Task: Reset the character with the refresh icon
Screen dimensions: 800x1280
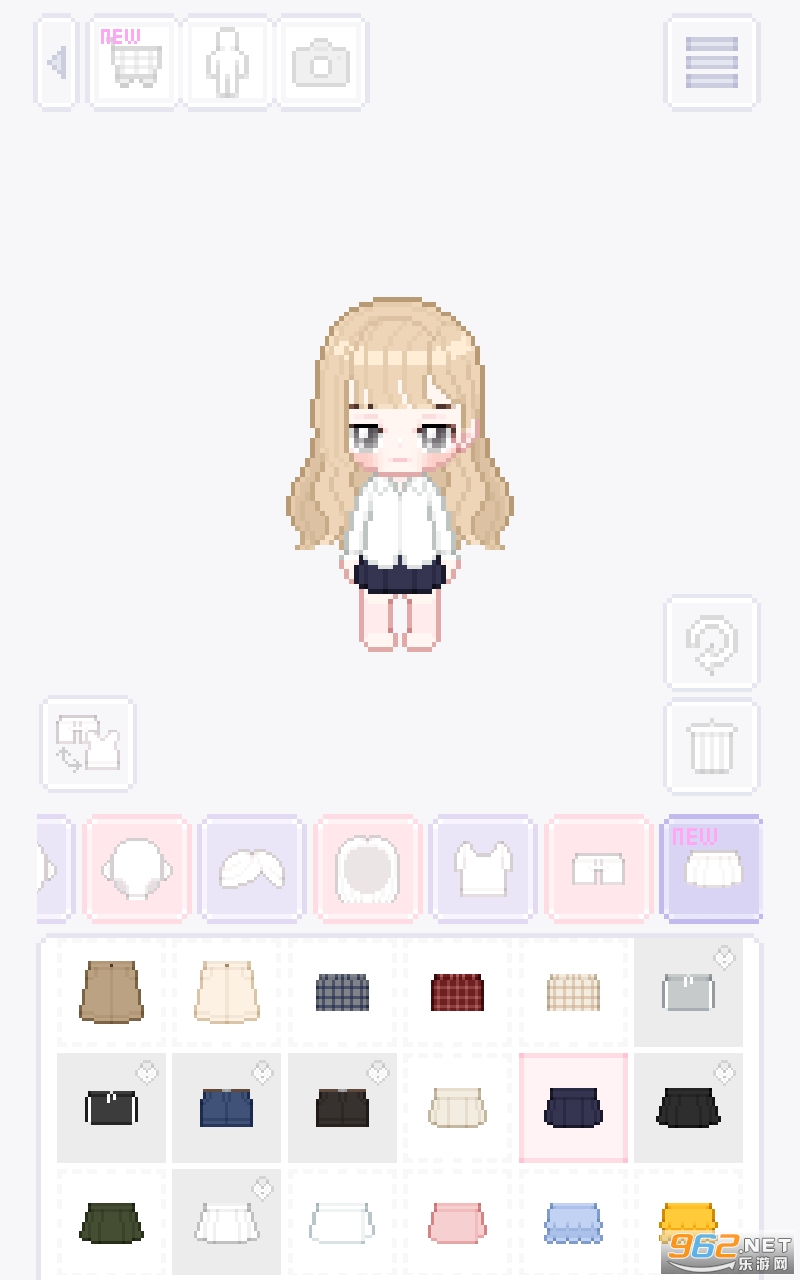Action: [x=712, y=642]
